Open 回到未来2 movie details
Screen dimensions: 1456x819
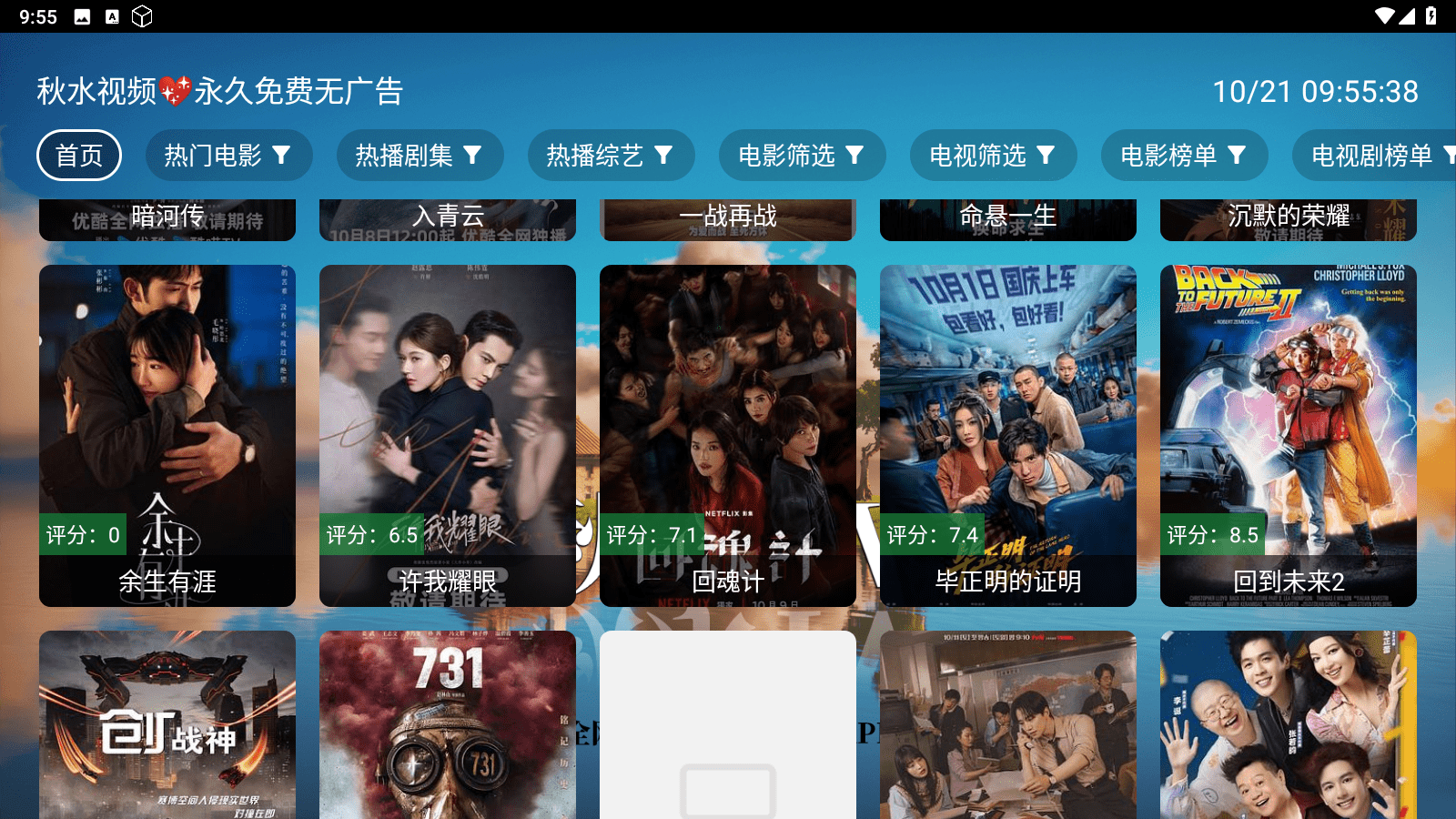click(1289, 435)
